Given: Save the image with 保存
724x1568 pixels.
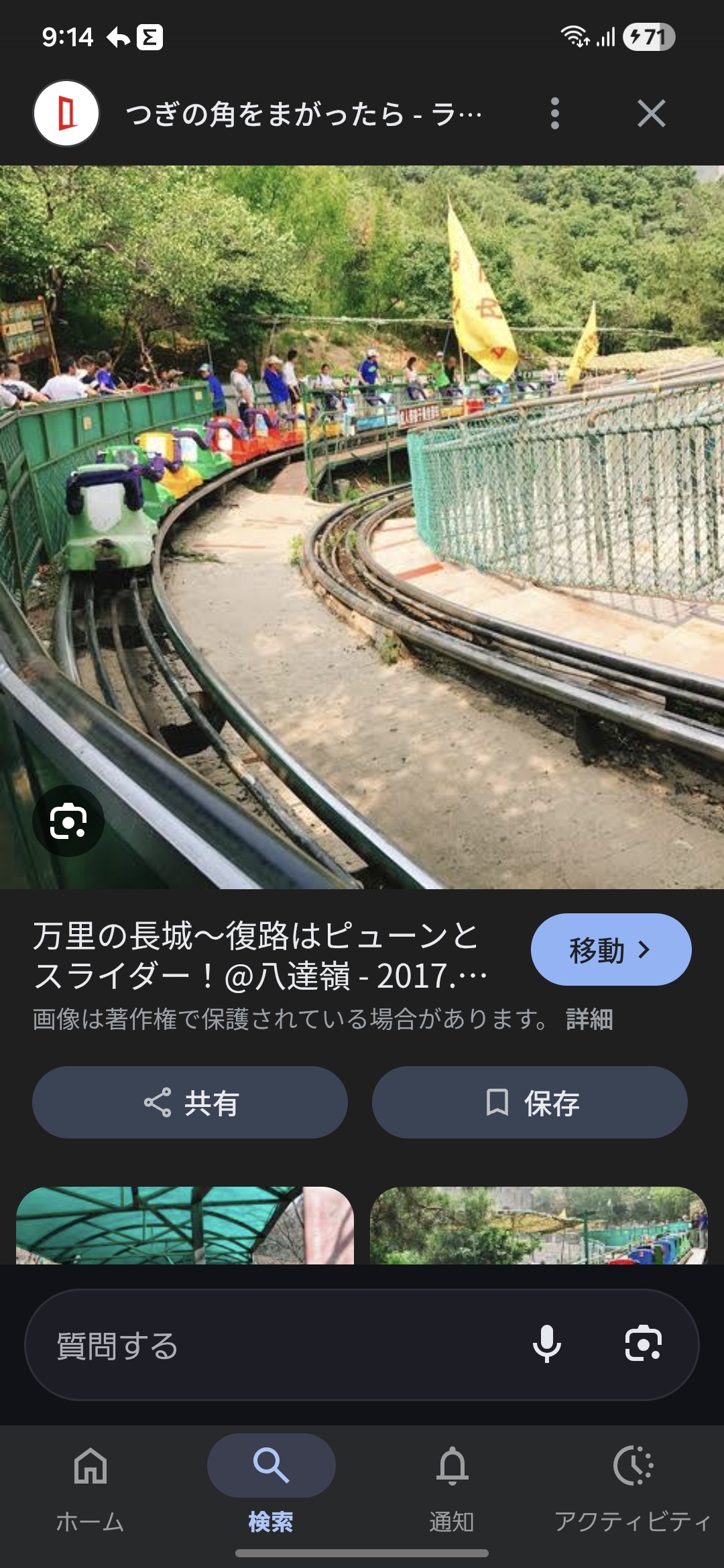Looking at the screenshot, I should (530, 1102).
